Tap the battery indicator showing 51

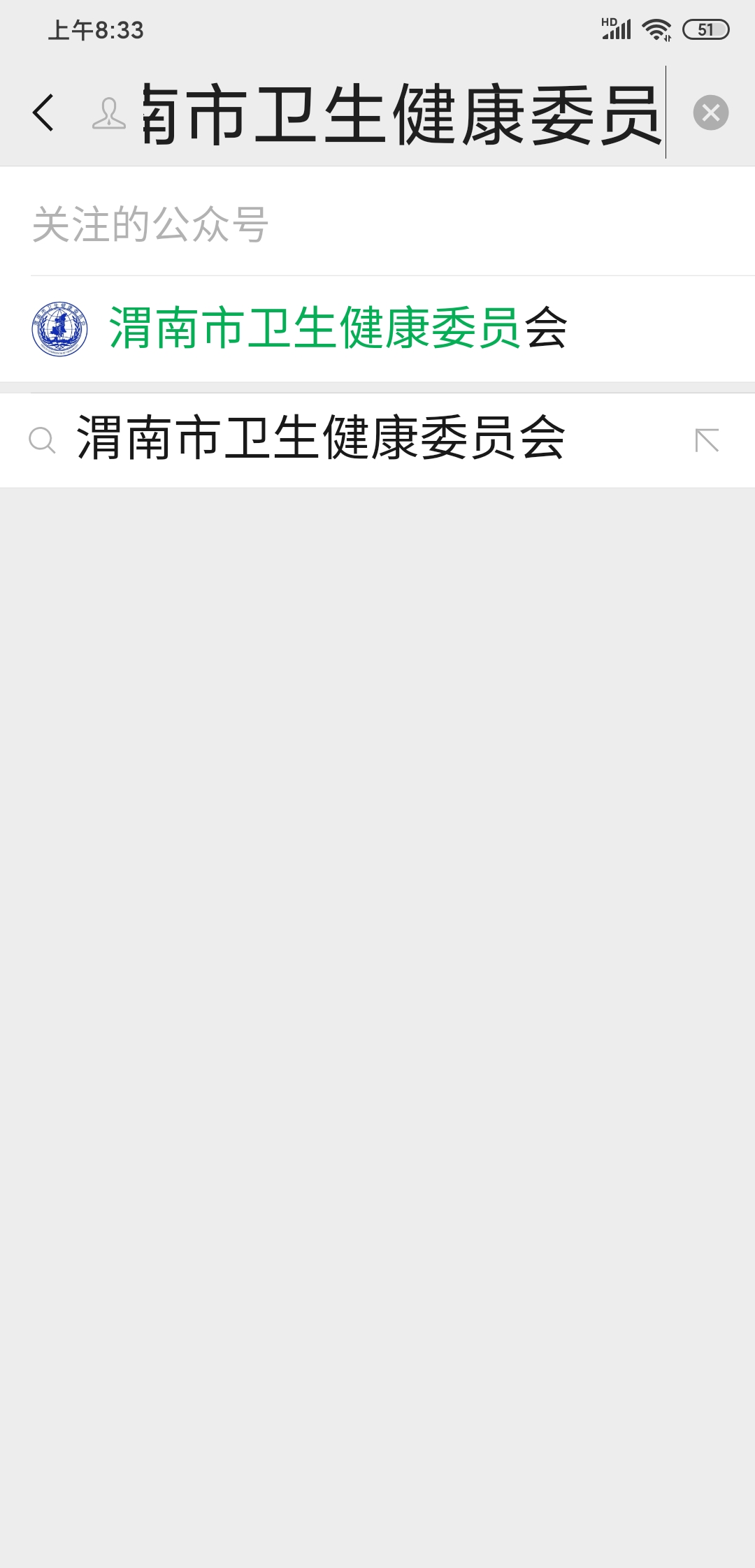pos(705,29)
